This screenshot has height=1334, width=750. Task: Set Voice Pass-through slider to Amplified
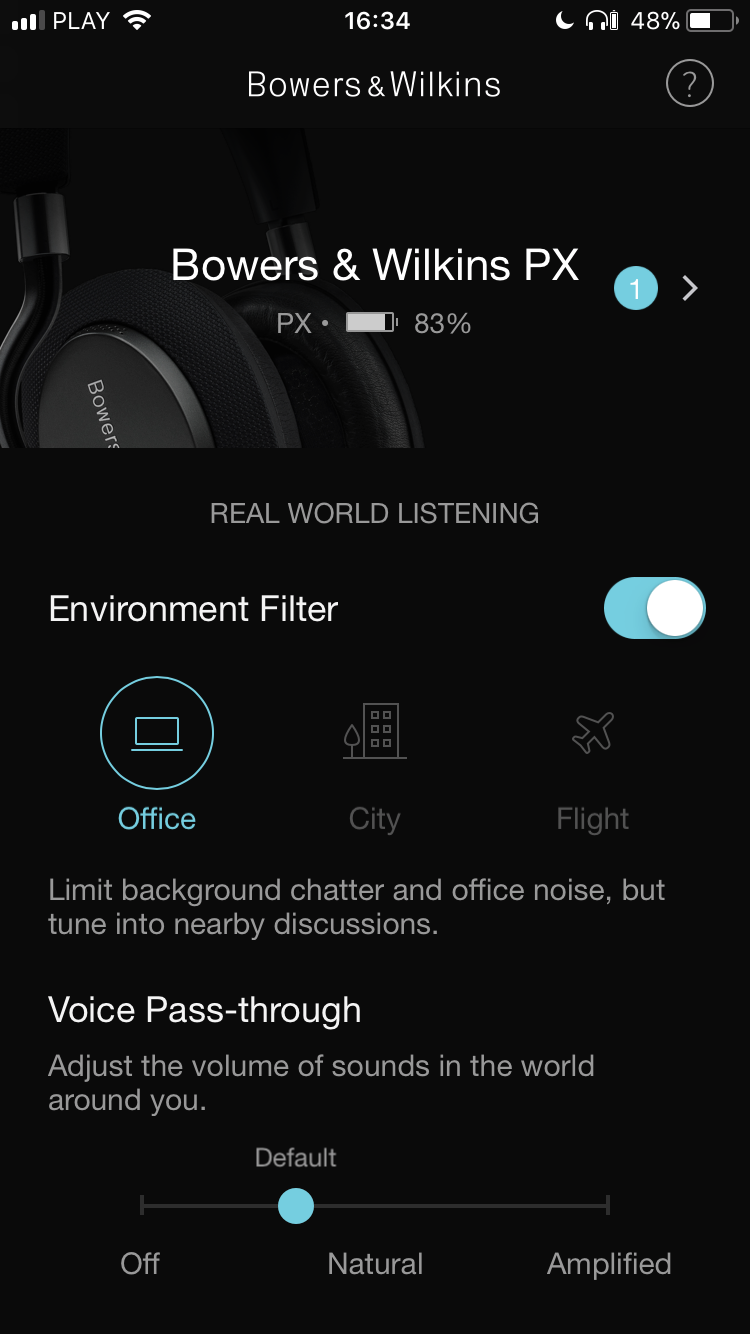coord(608,1206)
